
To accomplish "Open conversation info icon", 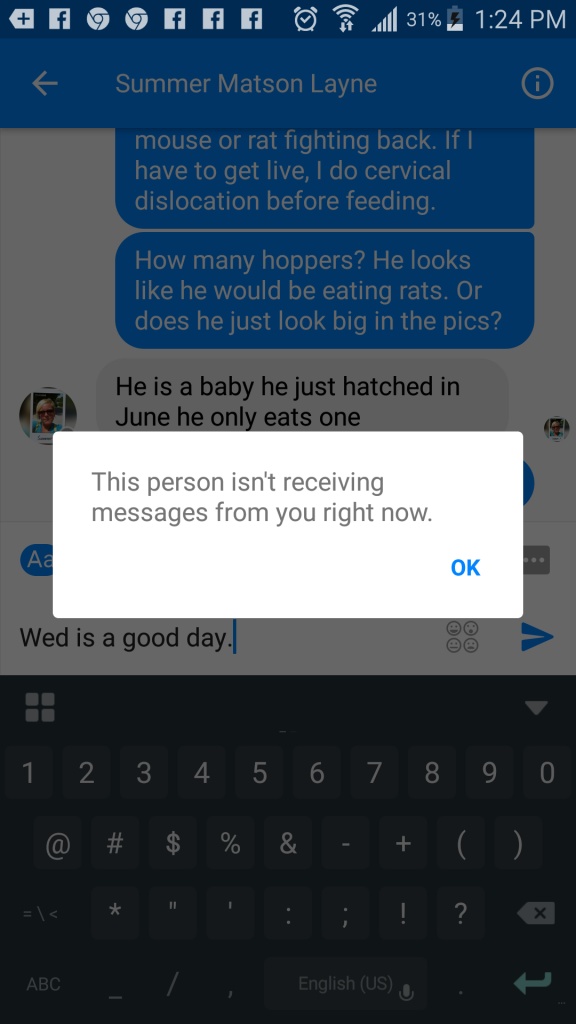I will 537,84.
